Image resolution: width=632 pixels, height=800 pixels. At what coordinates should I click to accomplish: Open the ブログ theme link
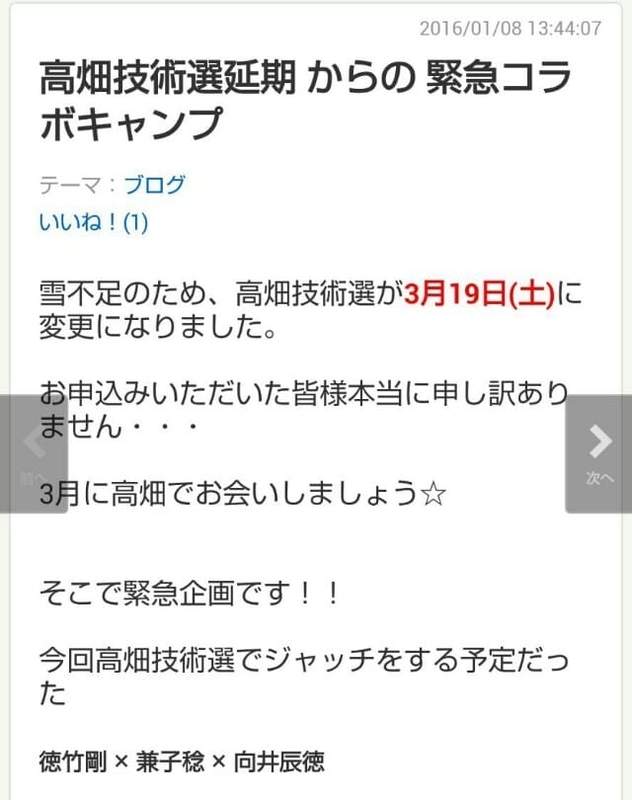(x=154, y=185)
